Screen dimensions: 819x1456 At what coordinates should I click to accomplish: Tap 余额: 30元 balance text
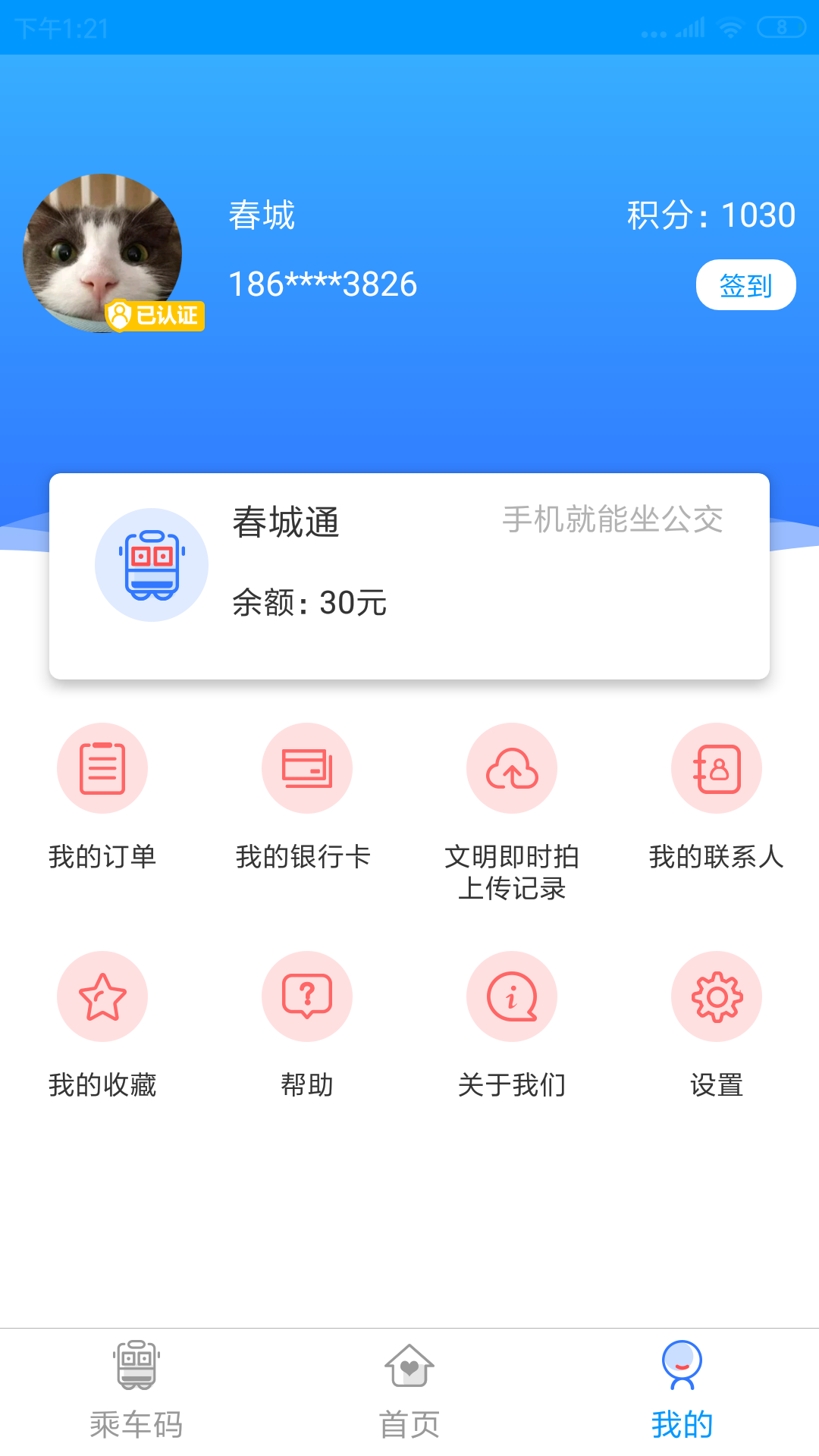[x=307, y=603]
